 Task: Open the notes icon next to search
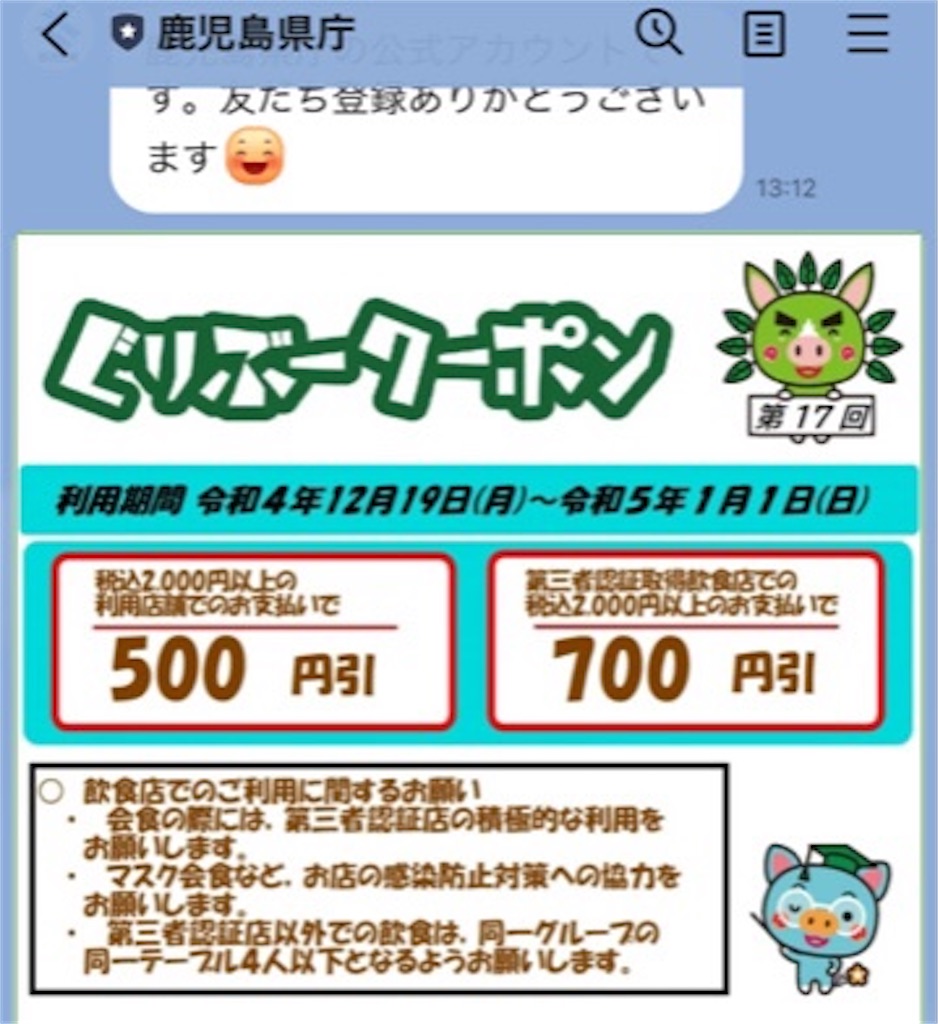pyautogui.click(x=763, y=34)
